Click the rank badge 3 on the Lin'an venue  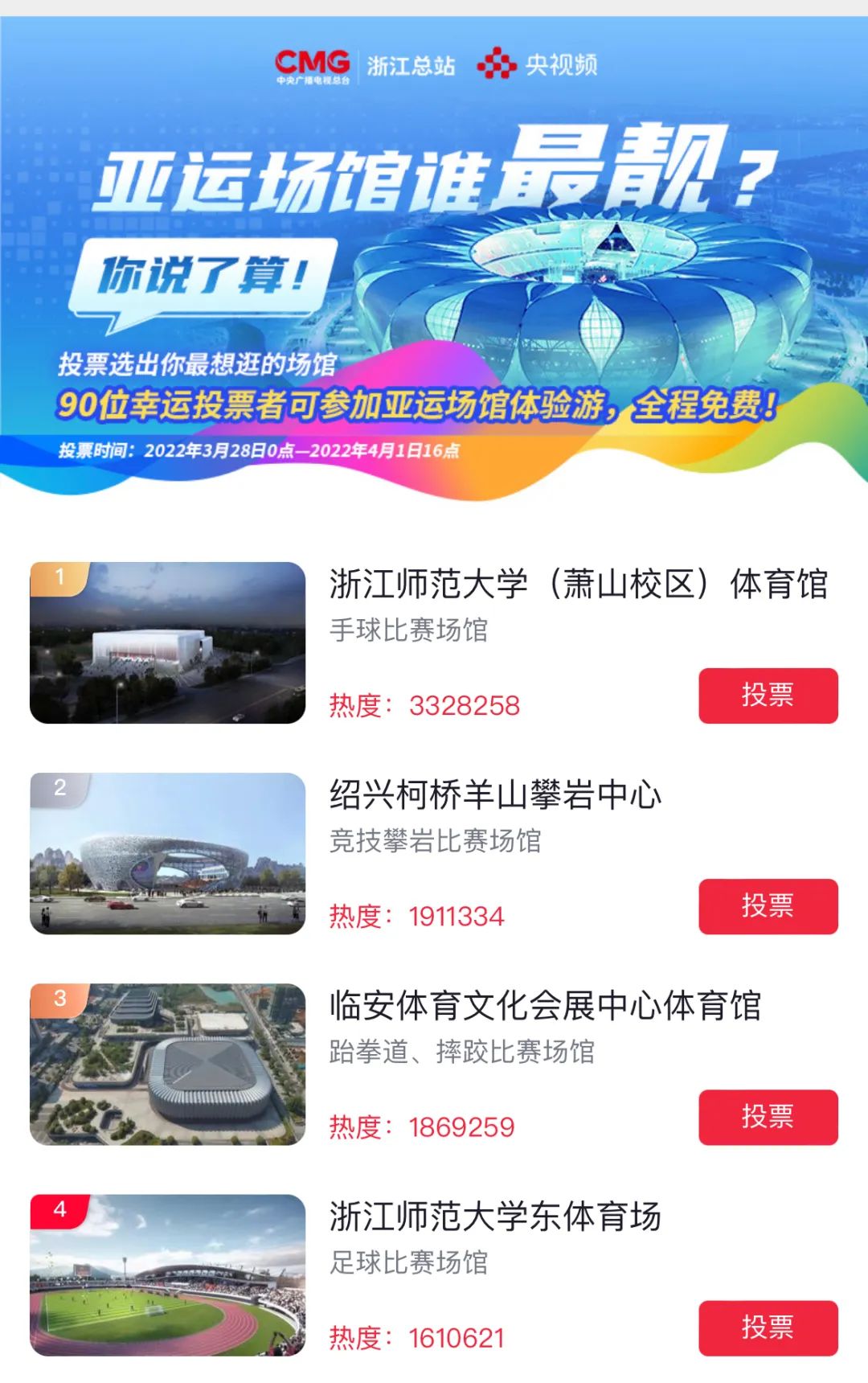[x=59, y=997]
